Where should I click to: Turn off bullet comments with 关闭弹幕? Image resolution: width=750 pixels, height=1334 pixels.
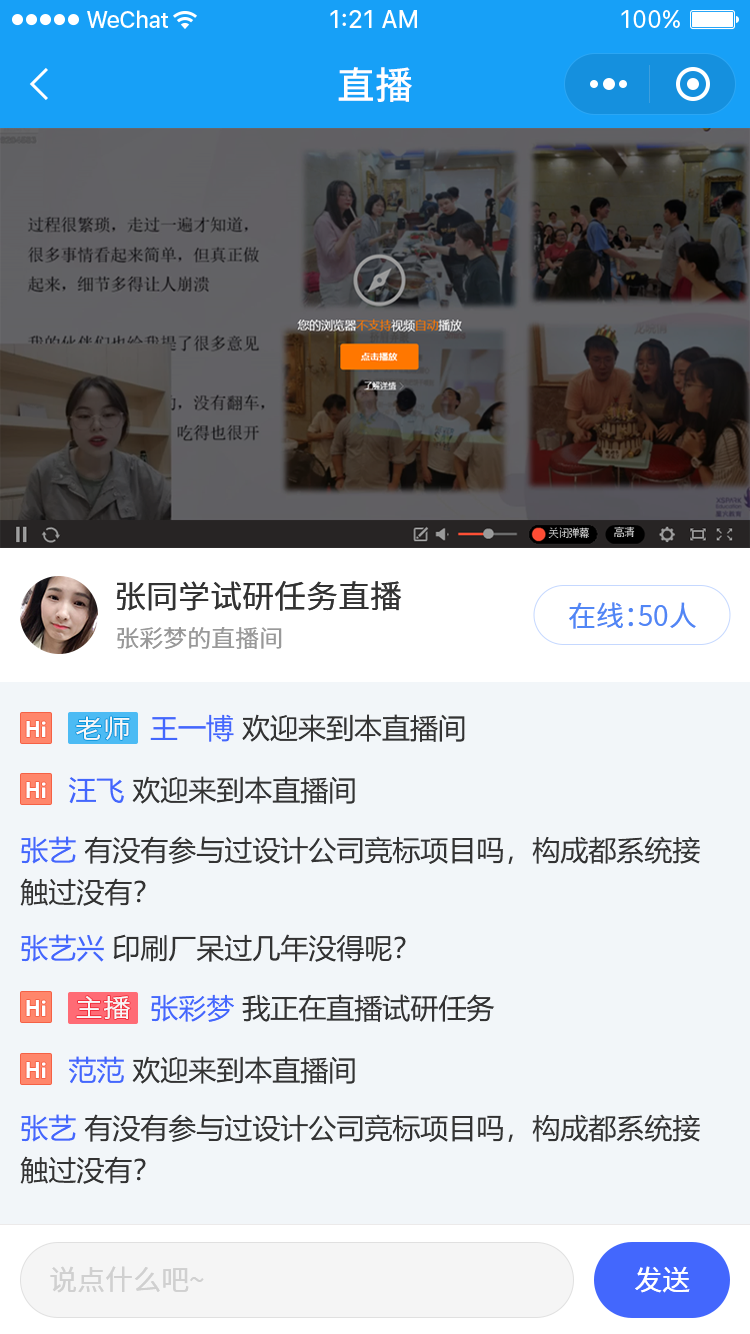tap(563, 534)
